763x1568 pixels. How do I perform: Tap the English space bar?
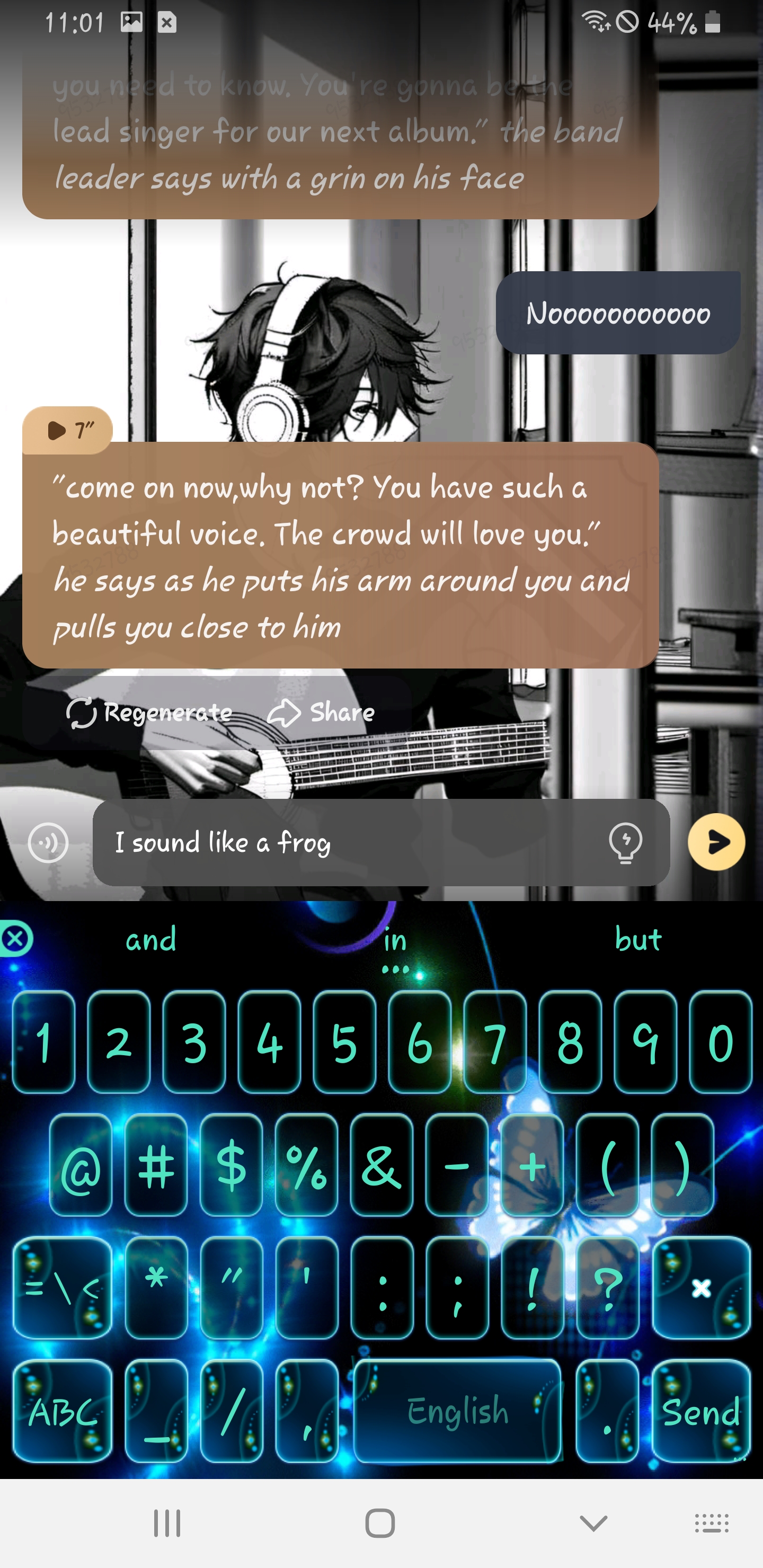[x=457, y=1411]
